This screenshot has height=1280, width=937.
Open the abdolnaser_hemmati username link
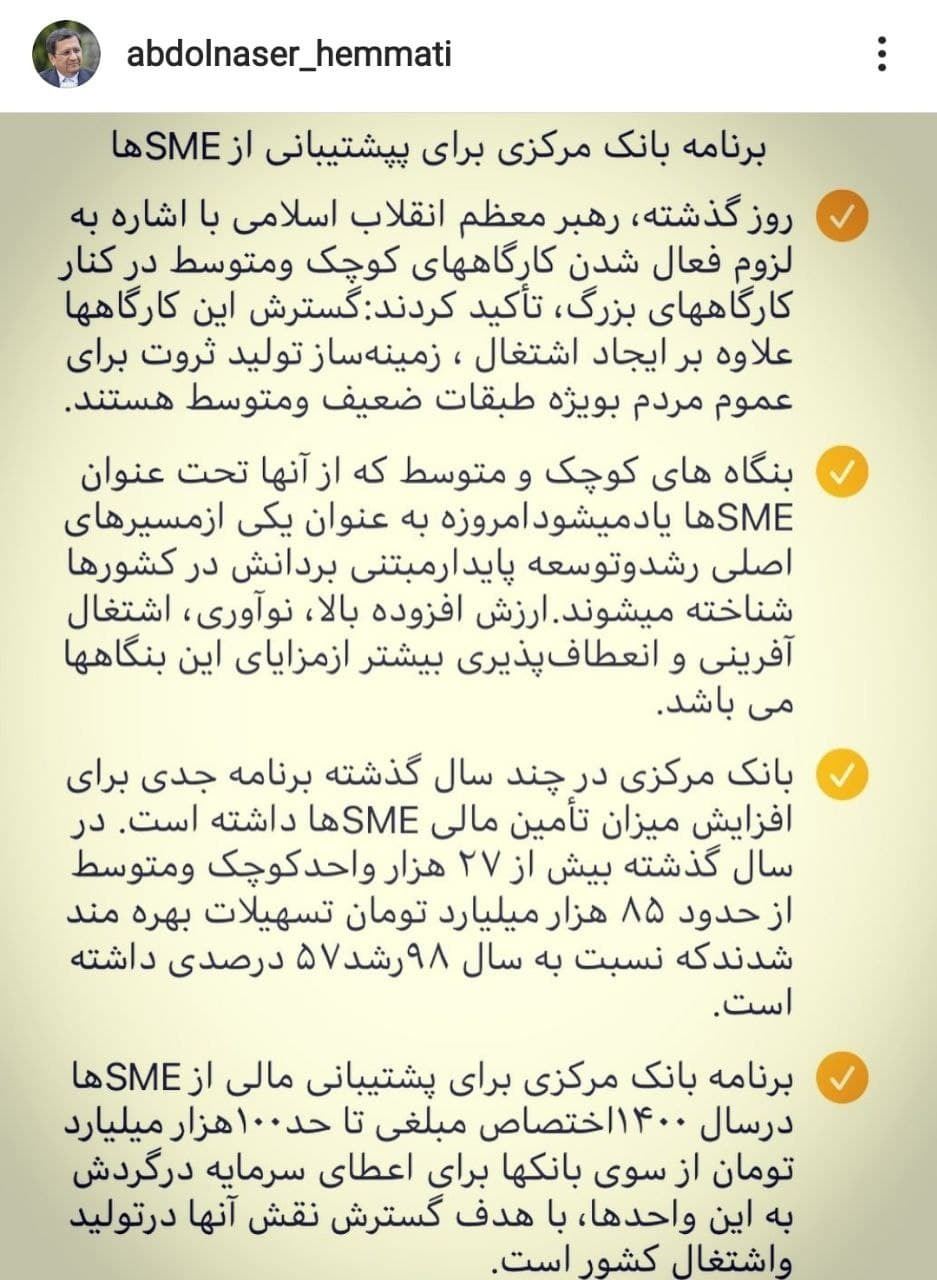(289, 53)
